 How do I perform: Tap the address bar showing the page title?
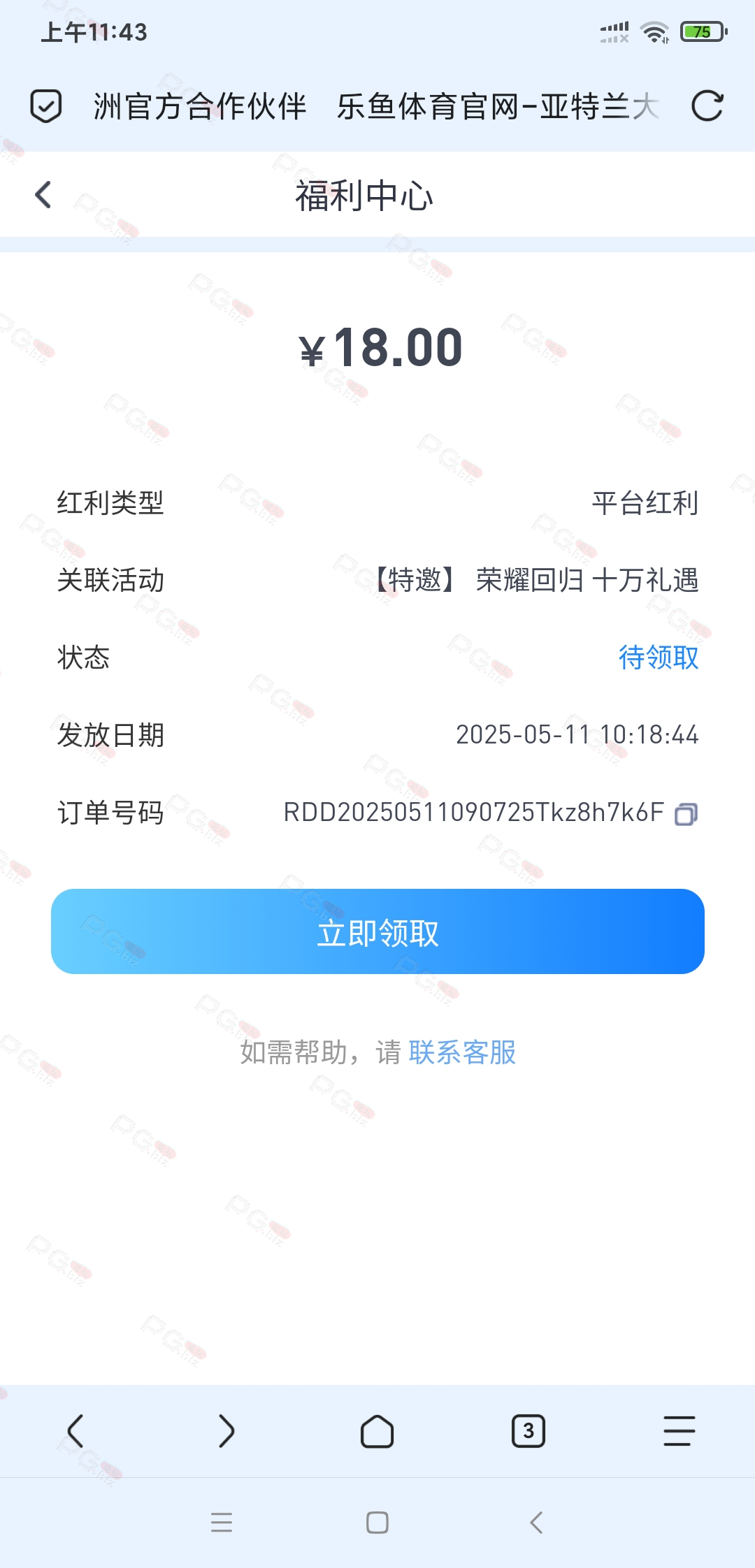(377, 107)
